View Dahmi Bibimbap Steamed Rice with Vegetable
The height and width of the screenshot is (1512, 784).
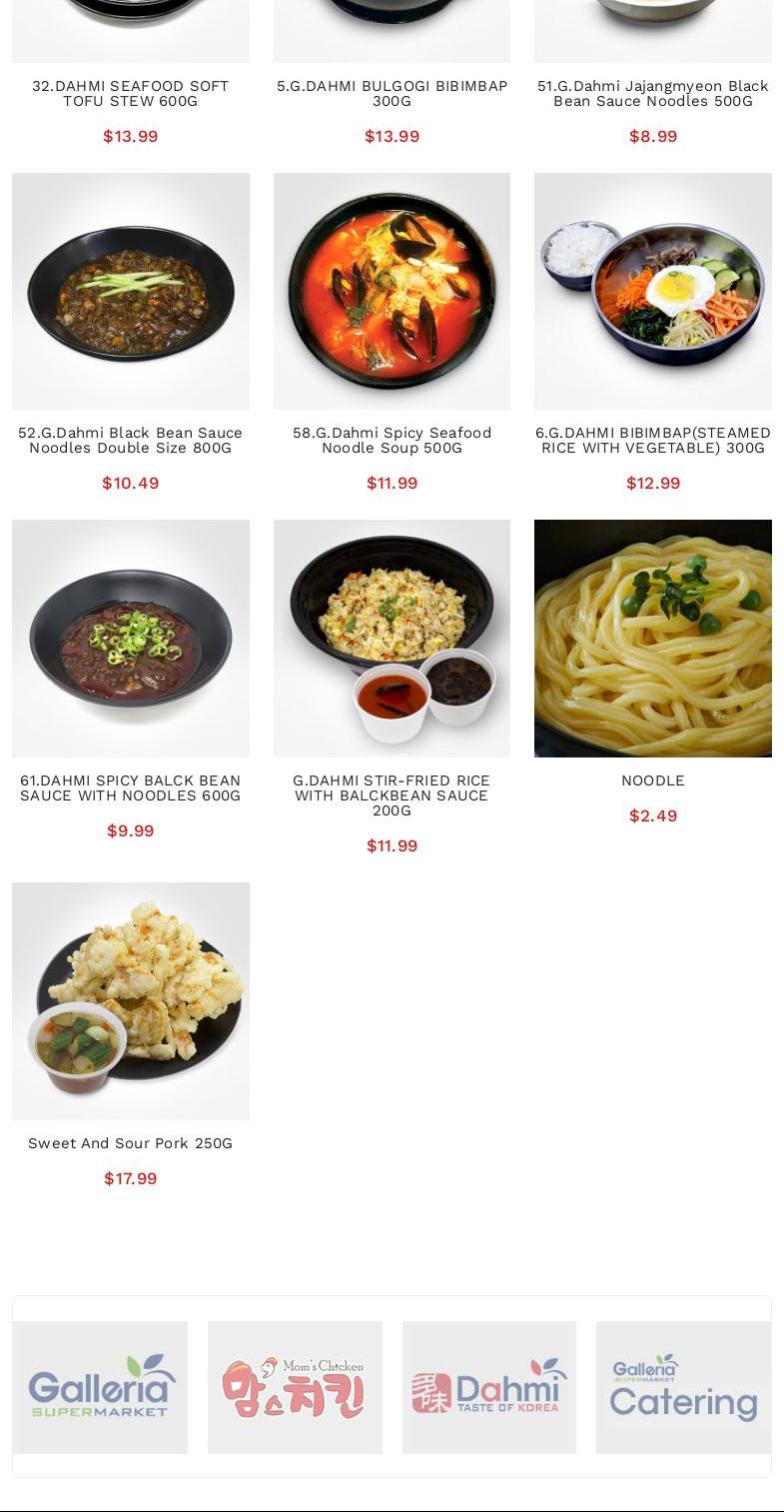652,440
